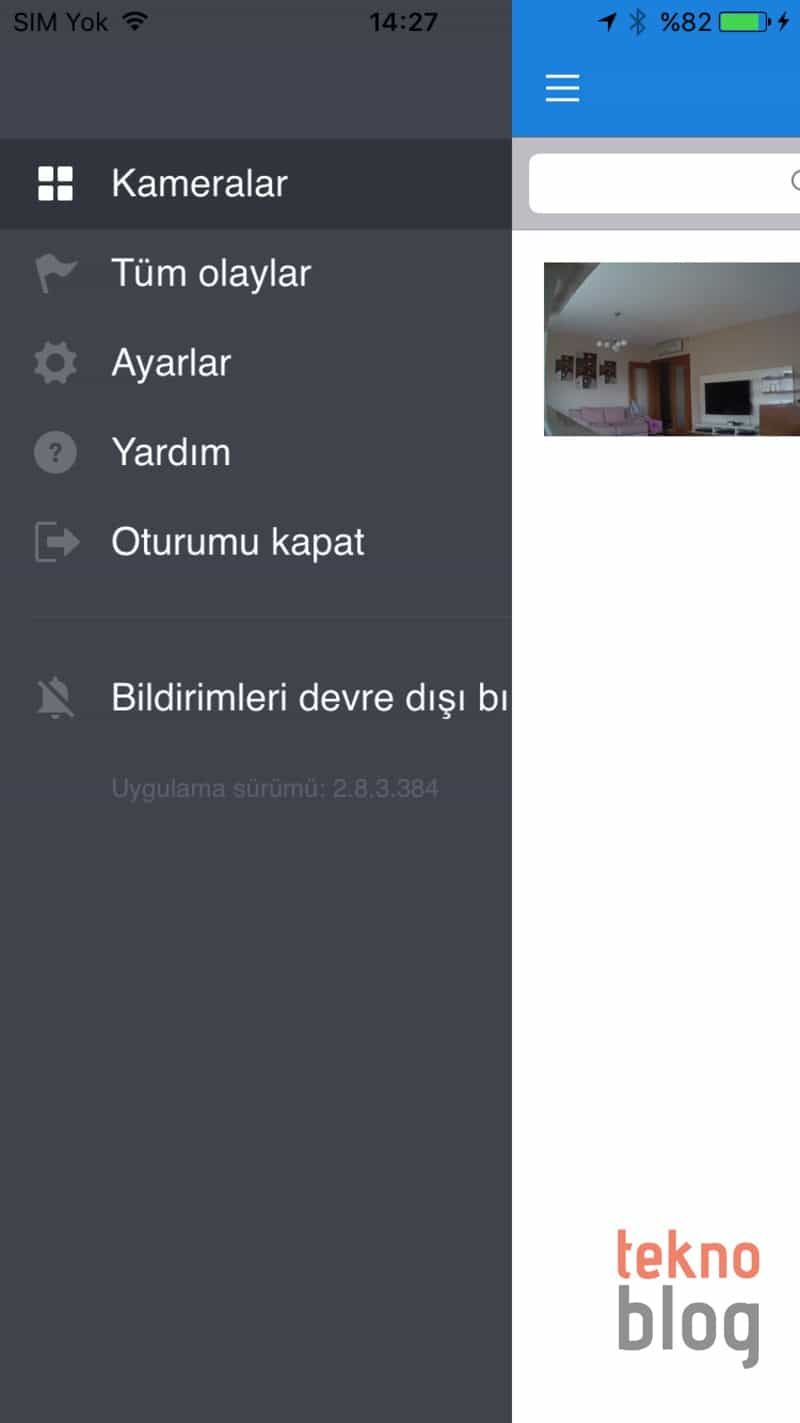Open Yardım help section
Image resolution: width=800 pixels, height=1423 pixels.
171,452
